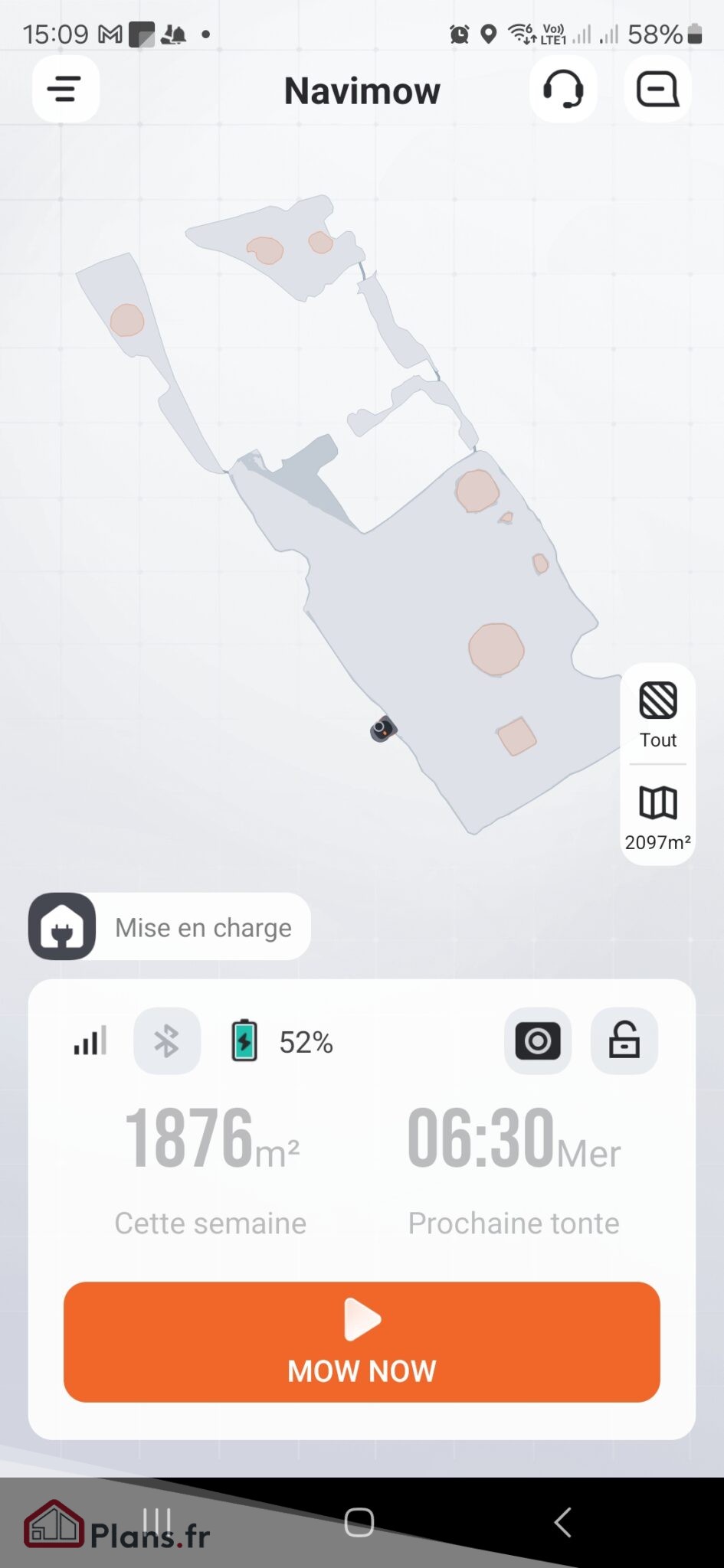The image size is (724, 1568).
Task: Tap the padlock lock icon
Action: click(624, 1041)
